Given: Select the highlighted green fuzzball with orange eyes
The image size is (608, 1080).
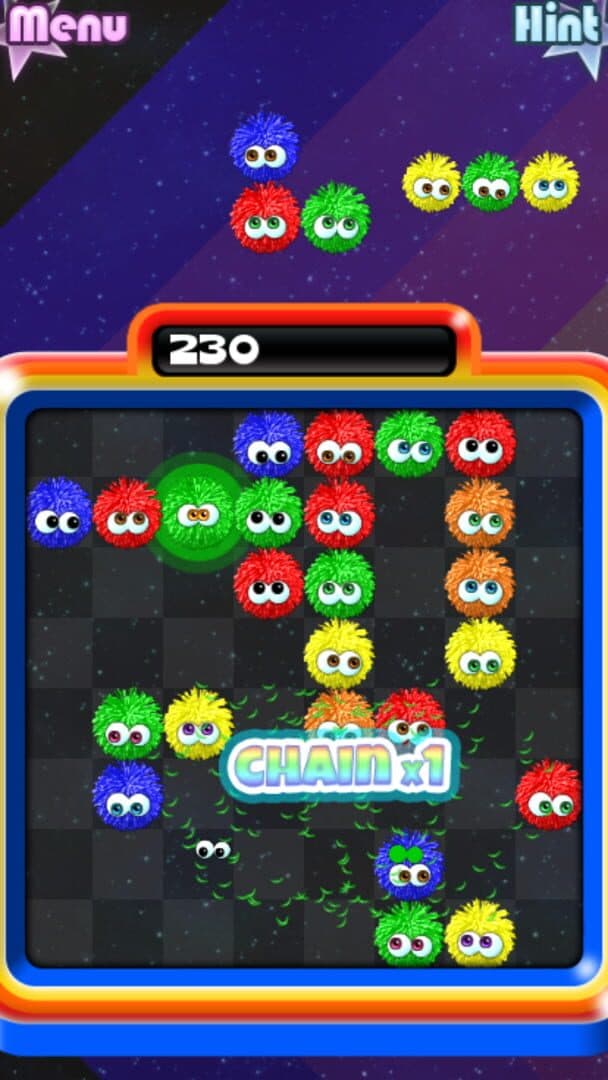Looking at the screenshot, I should [x=198, y=512].
